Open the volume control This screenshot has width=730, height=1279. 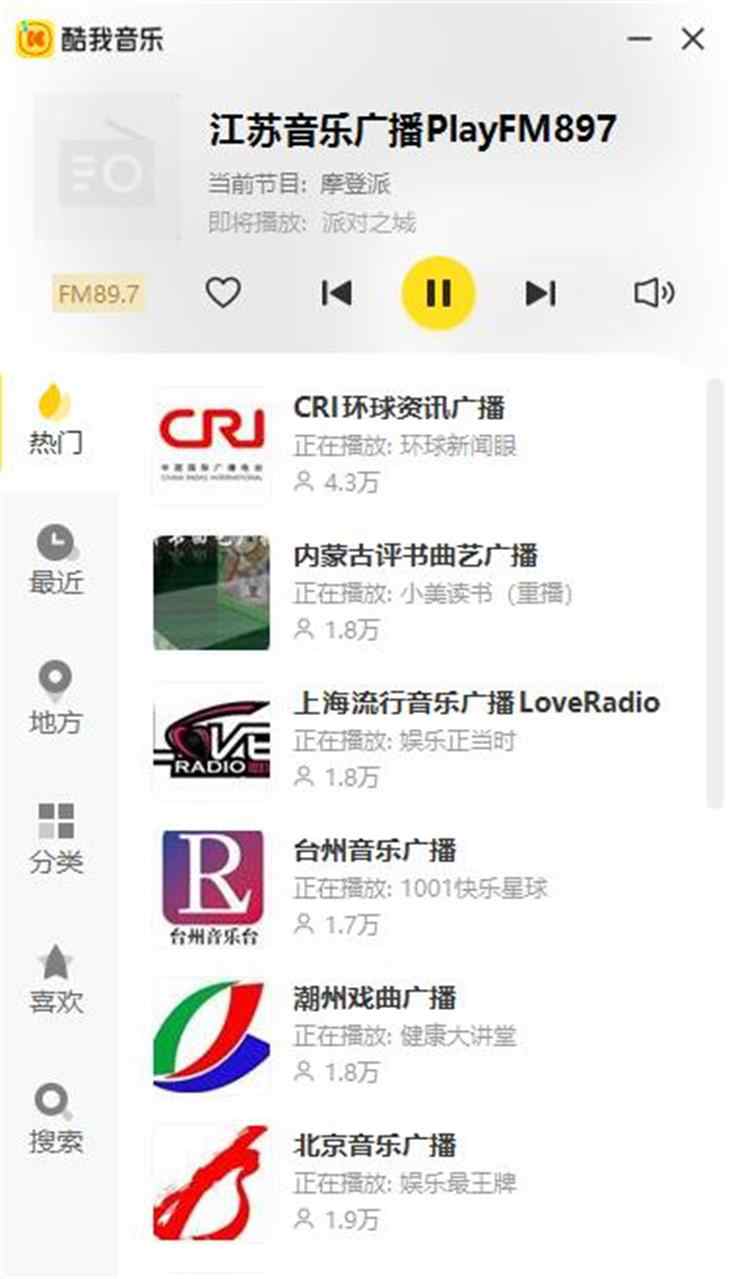click(x=654, y=293)
